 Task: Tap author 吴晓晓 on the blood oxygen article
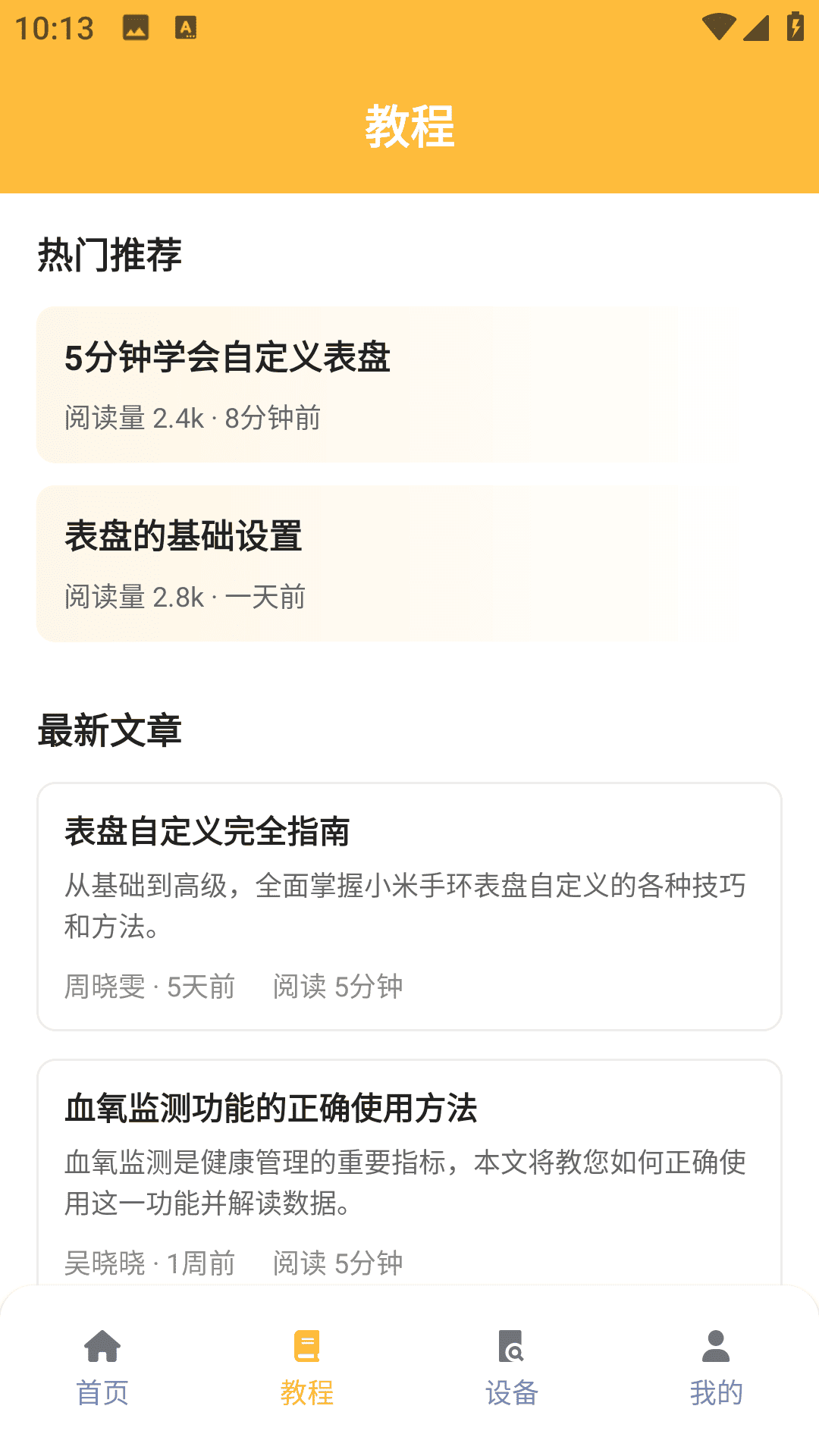point(102,1263)
